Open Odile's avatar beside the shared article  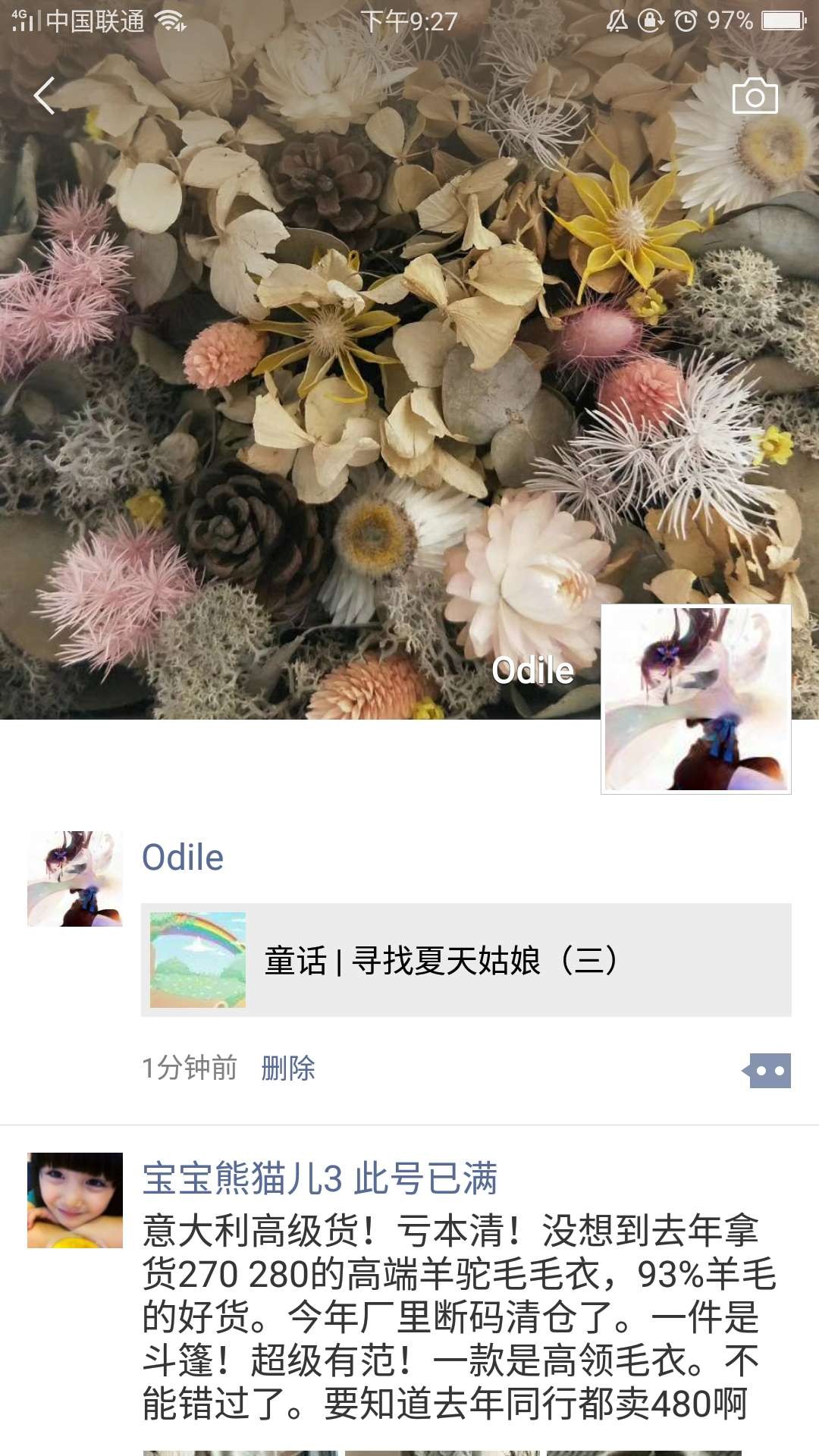pyautogui.click(x=75, y=879)
